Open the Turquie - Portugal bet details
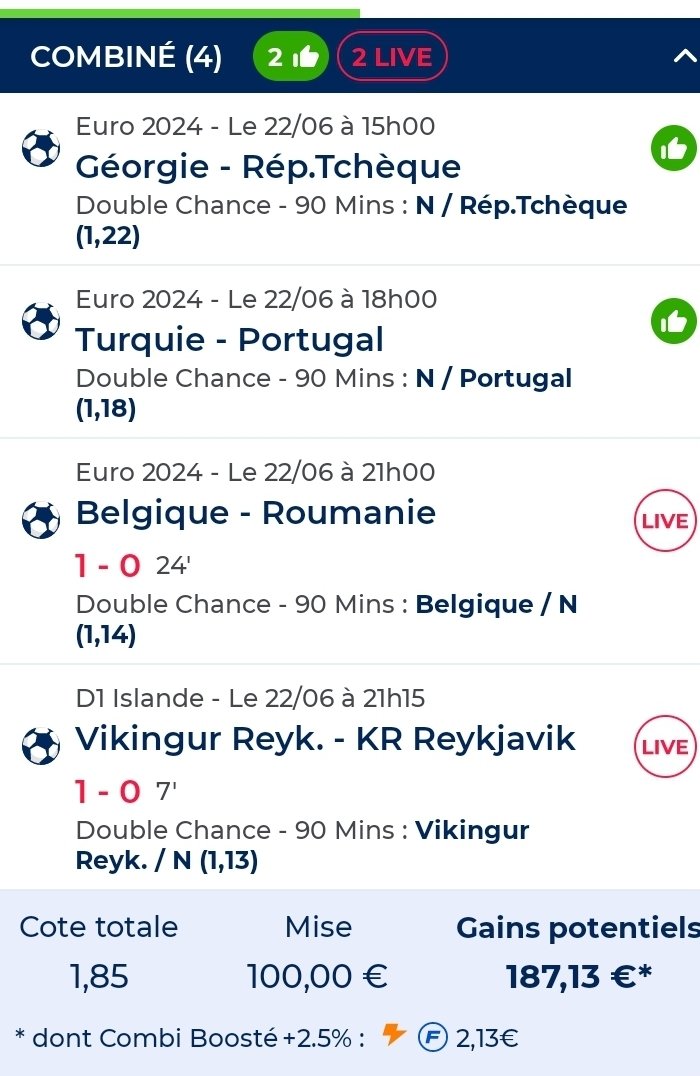This screenshot has height=1076, width=700. pyautogui.click(x=230, y=340)
